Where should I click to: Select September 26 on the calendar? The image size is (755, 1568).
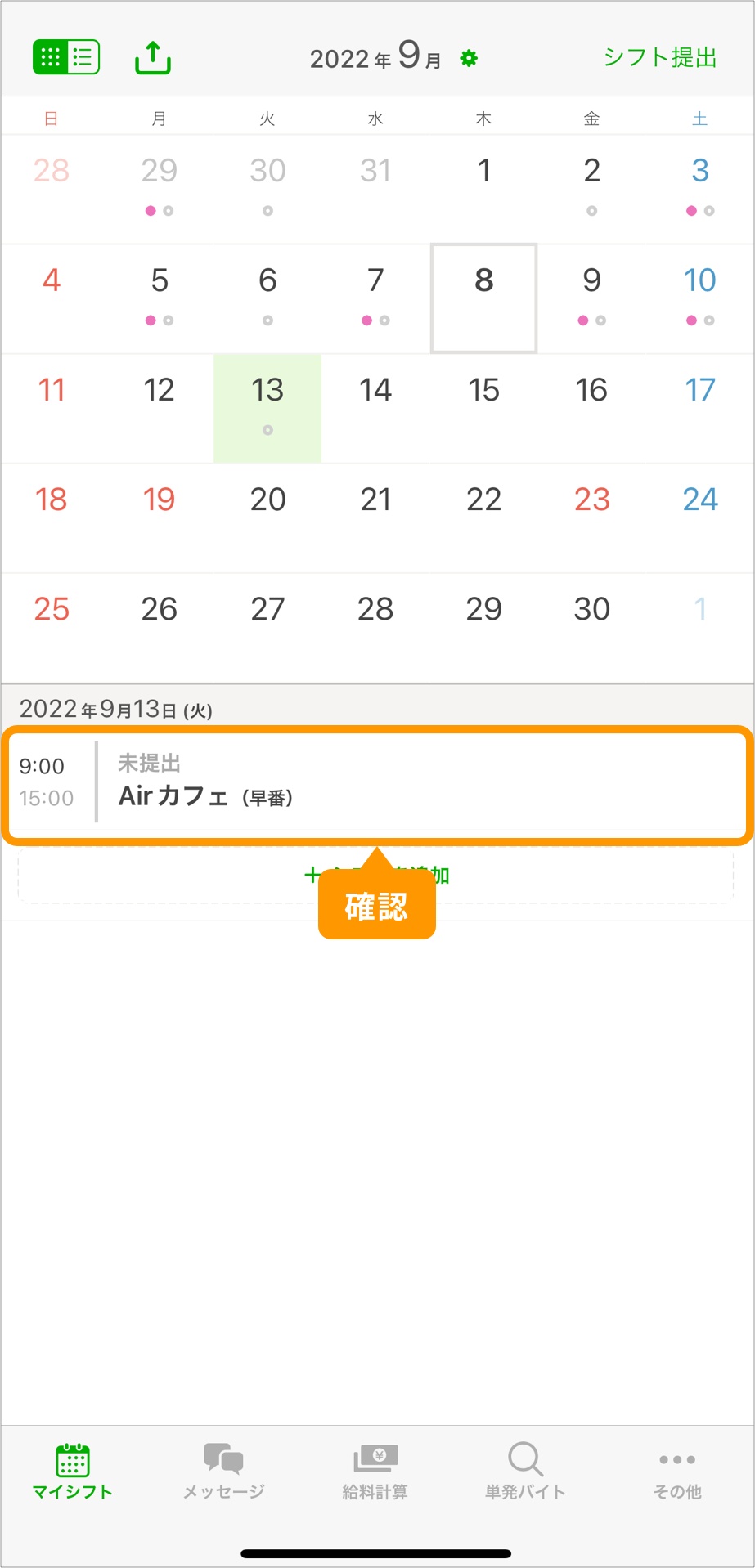click(x=159, y=626)
